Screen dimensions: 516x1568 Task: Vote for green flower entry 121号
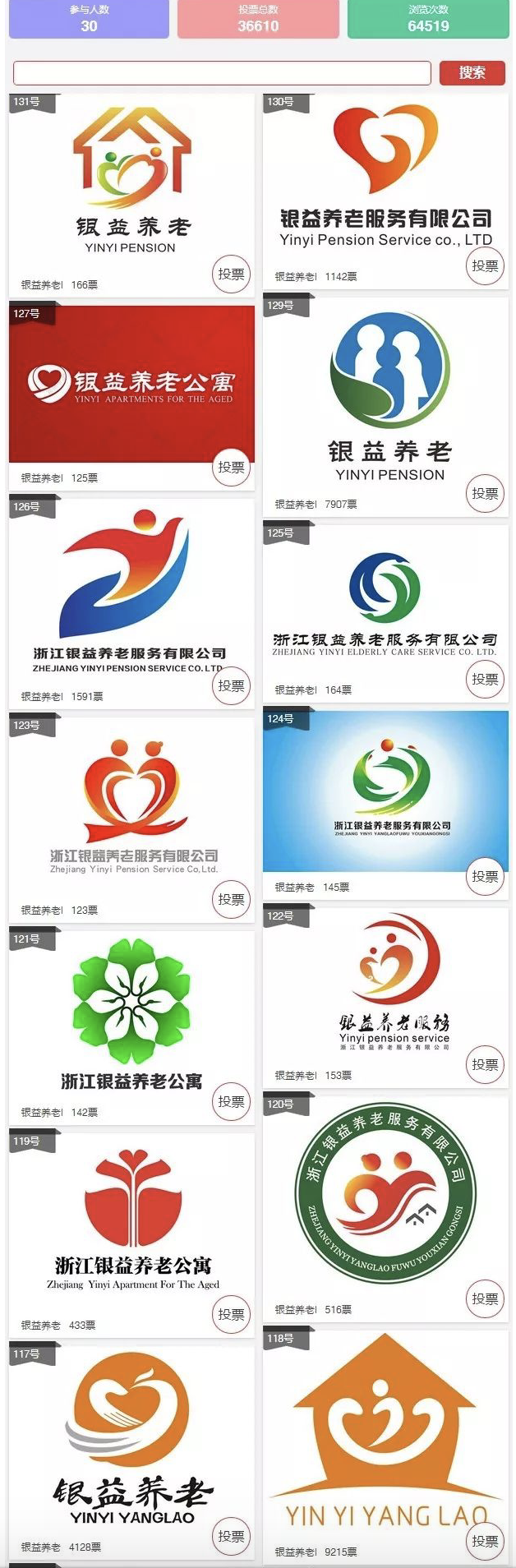(231, 1102)
